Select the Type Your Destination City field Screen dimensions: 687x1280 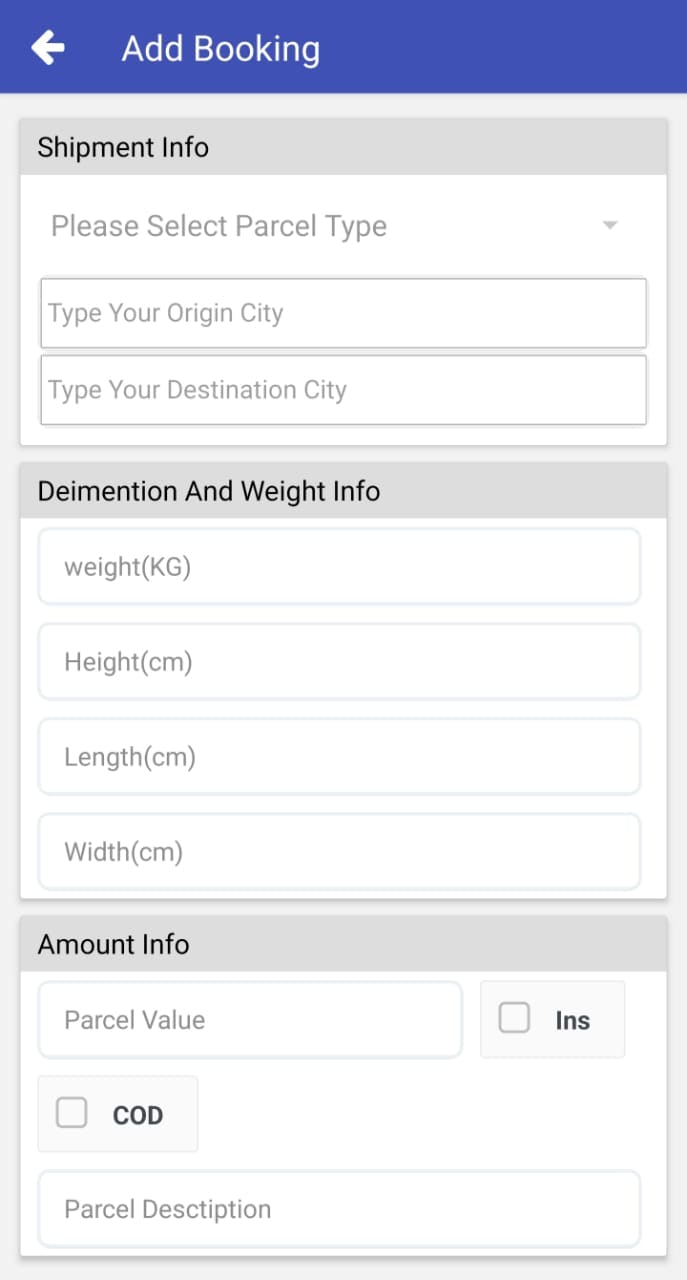coord(343,390)
